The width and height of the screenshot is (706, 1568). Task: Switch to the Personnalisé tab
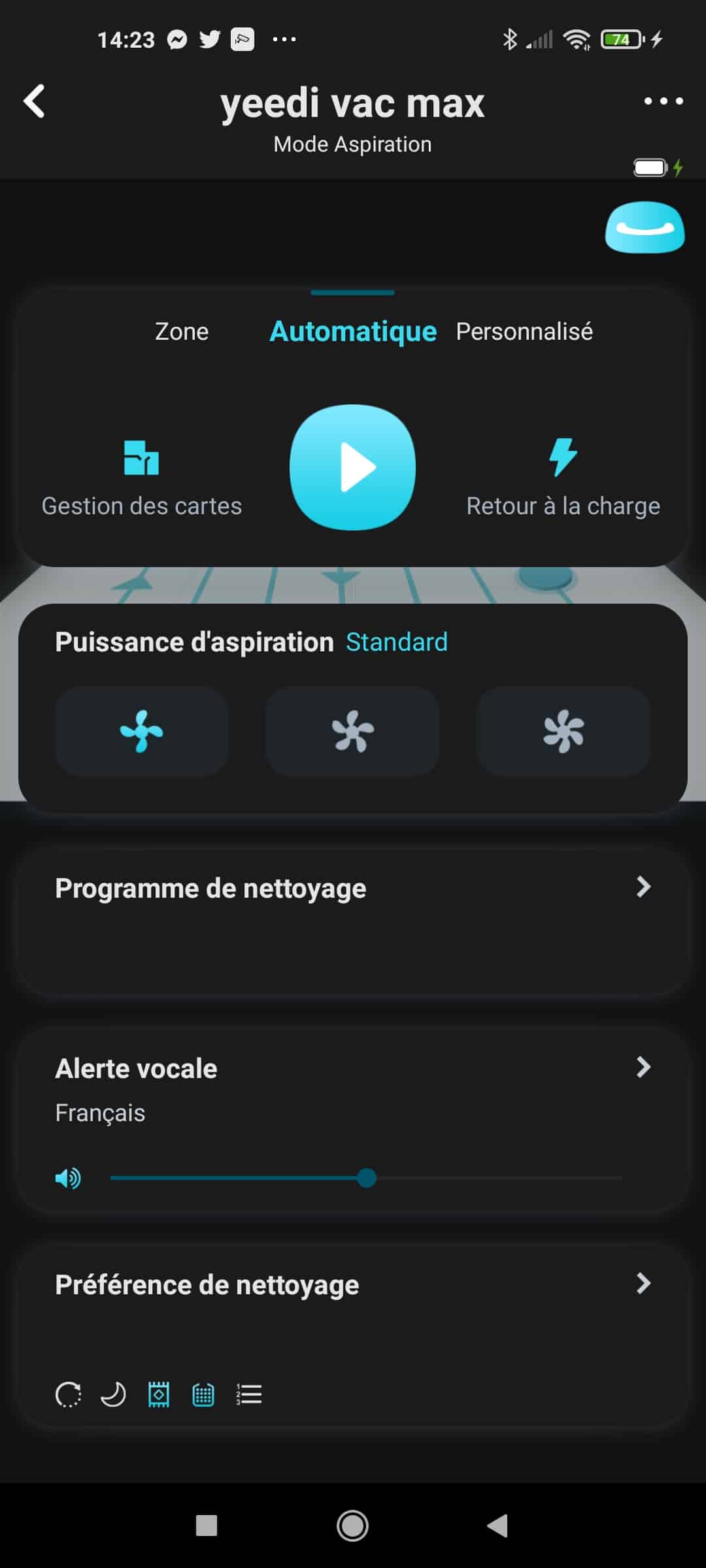(524, 331)
